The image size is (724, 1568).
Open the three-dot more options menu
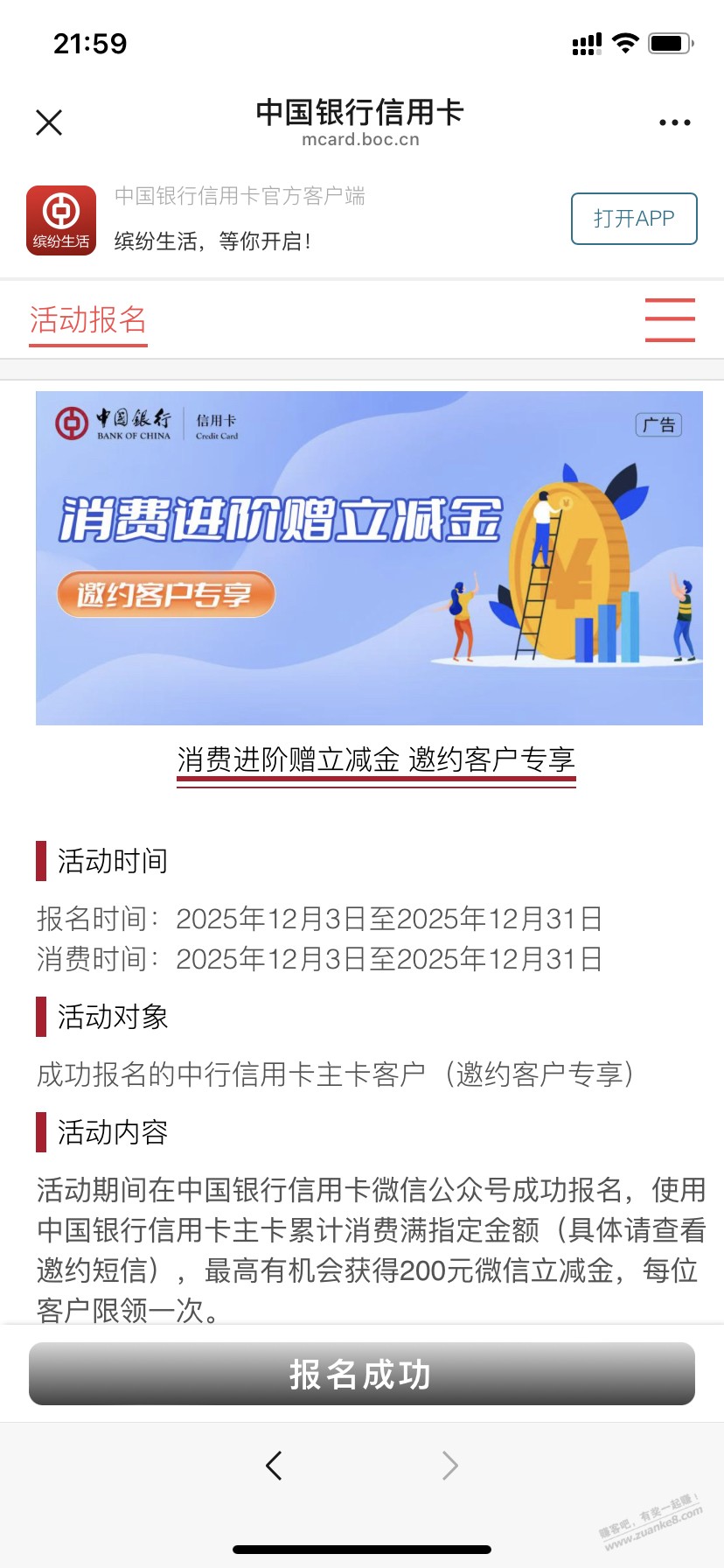click(674, 122)
